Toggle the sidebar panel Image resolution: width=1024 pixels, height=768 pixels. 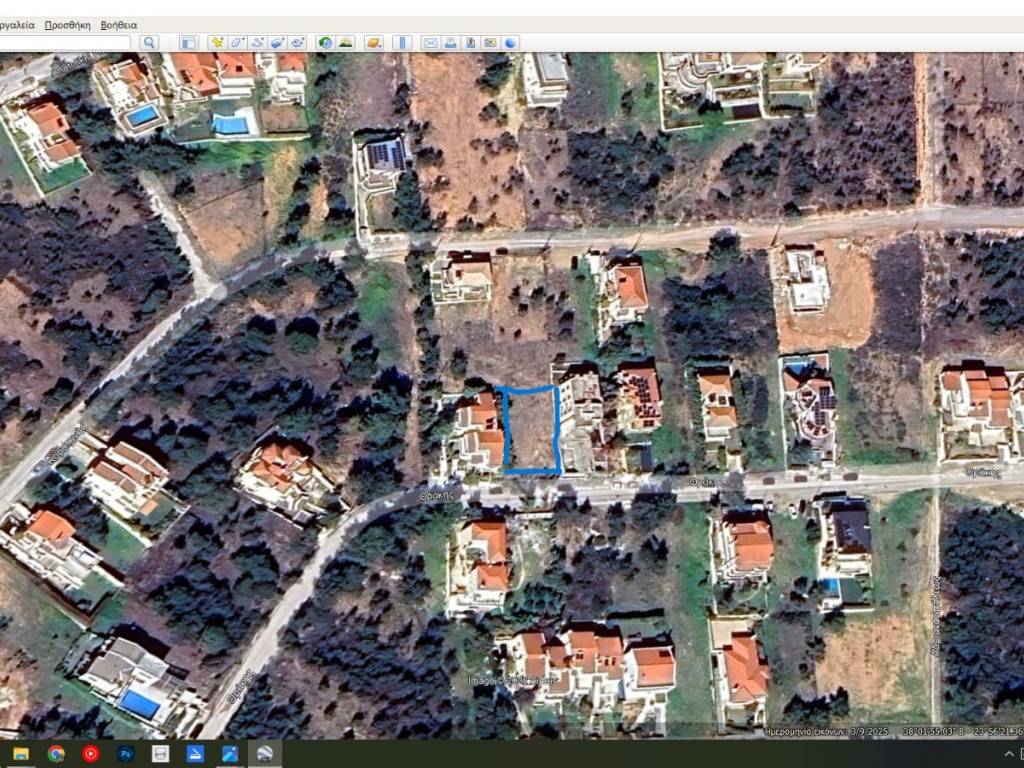pos(188,42)
